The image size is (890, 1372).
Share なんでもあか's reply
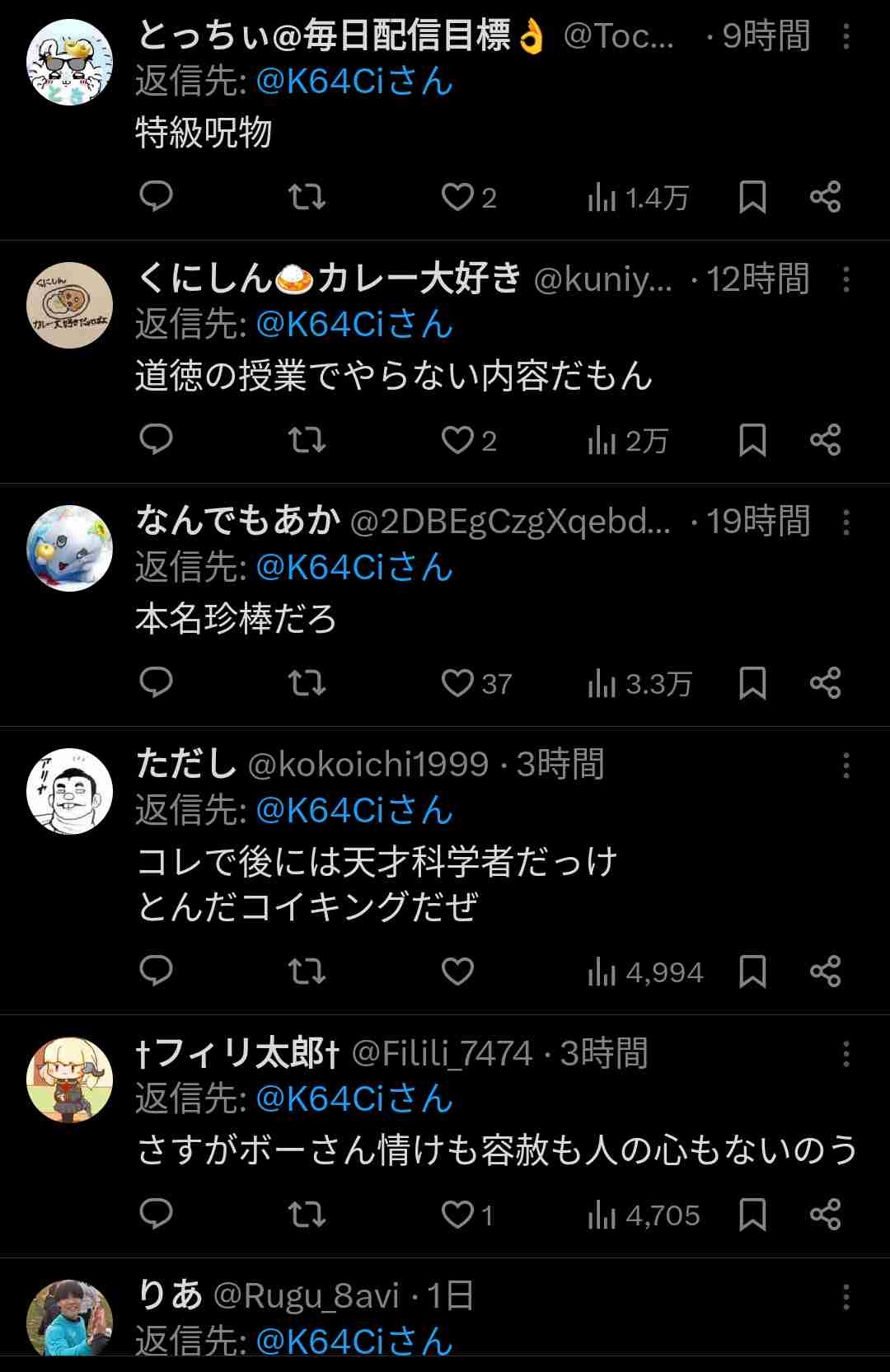pos(825,683)
